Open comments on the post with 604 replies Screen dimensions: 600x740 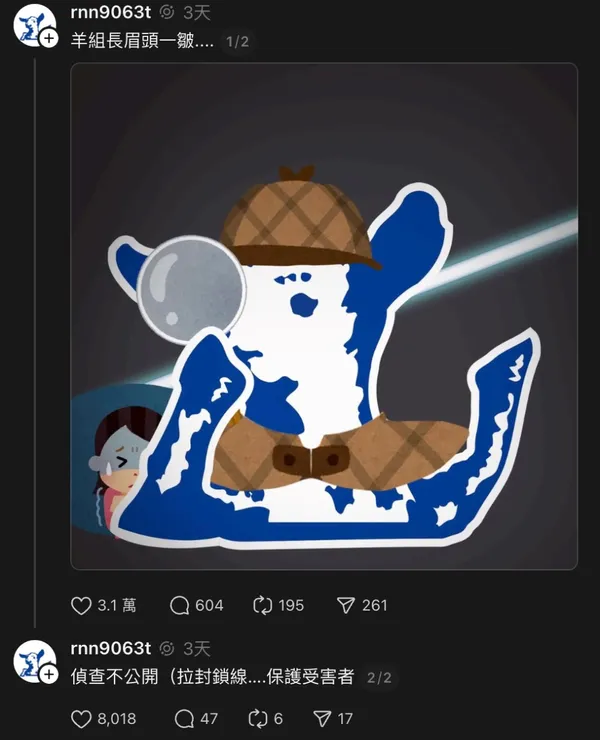click(180, 605)
